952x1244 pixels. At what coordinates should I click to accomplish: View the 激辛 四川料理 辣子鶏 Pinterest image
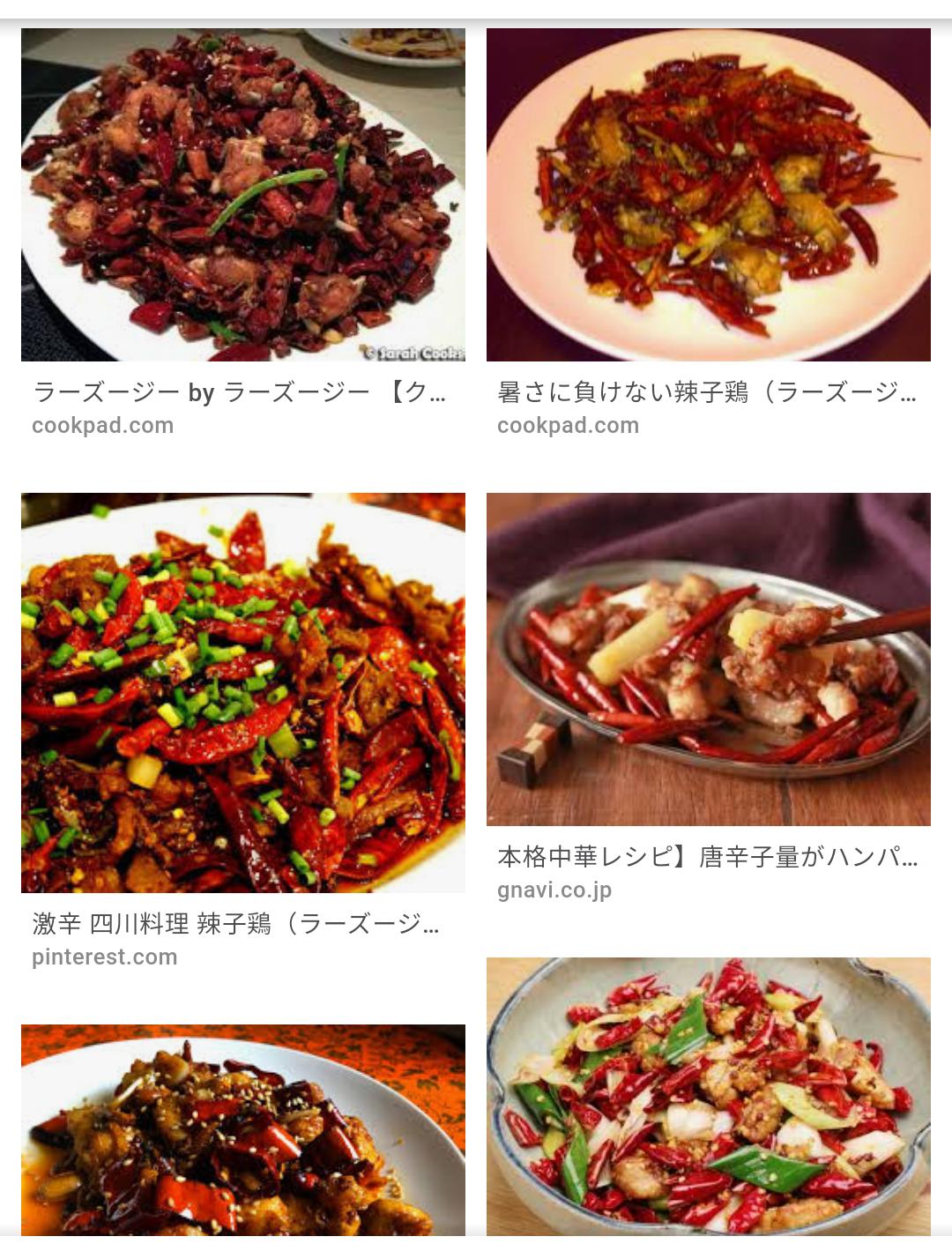coord(242,692)
